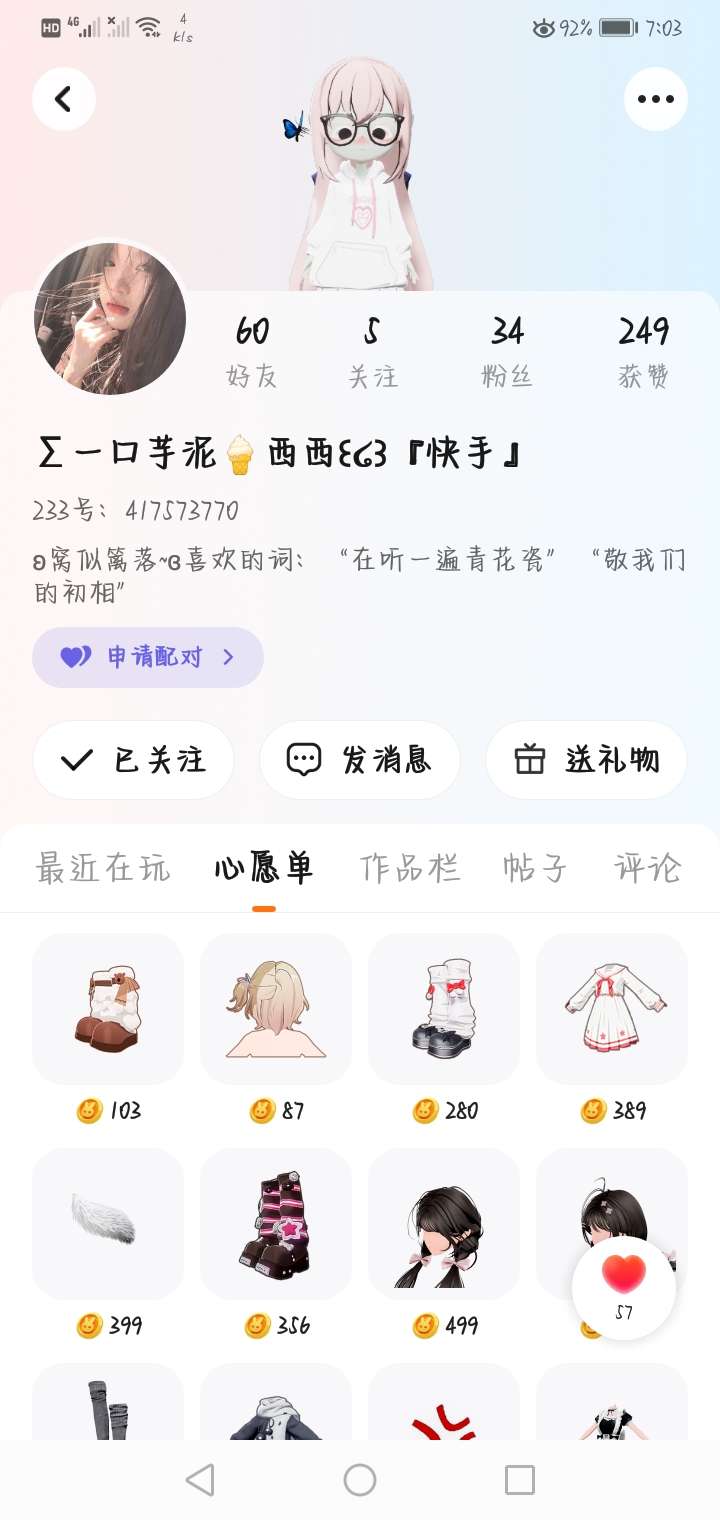Tap the 申请配对 button
This screenshot has width=720, height=1520.
148,657
